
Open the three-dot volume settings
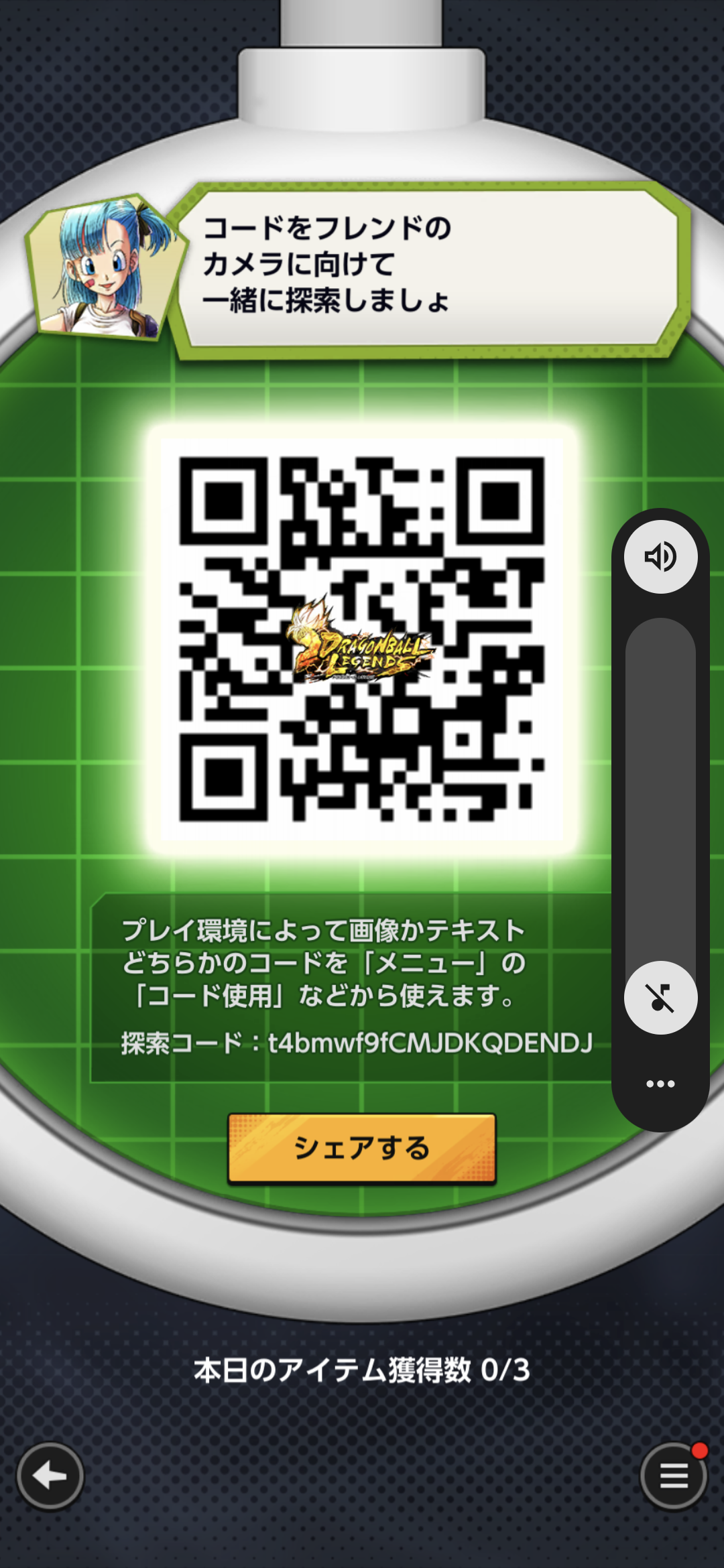pos(660,1084)
